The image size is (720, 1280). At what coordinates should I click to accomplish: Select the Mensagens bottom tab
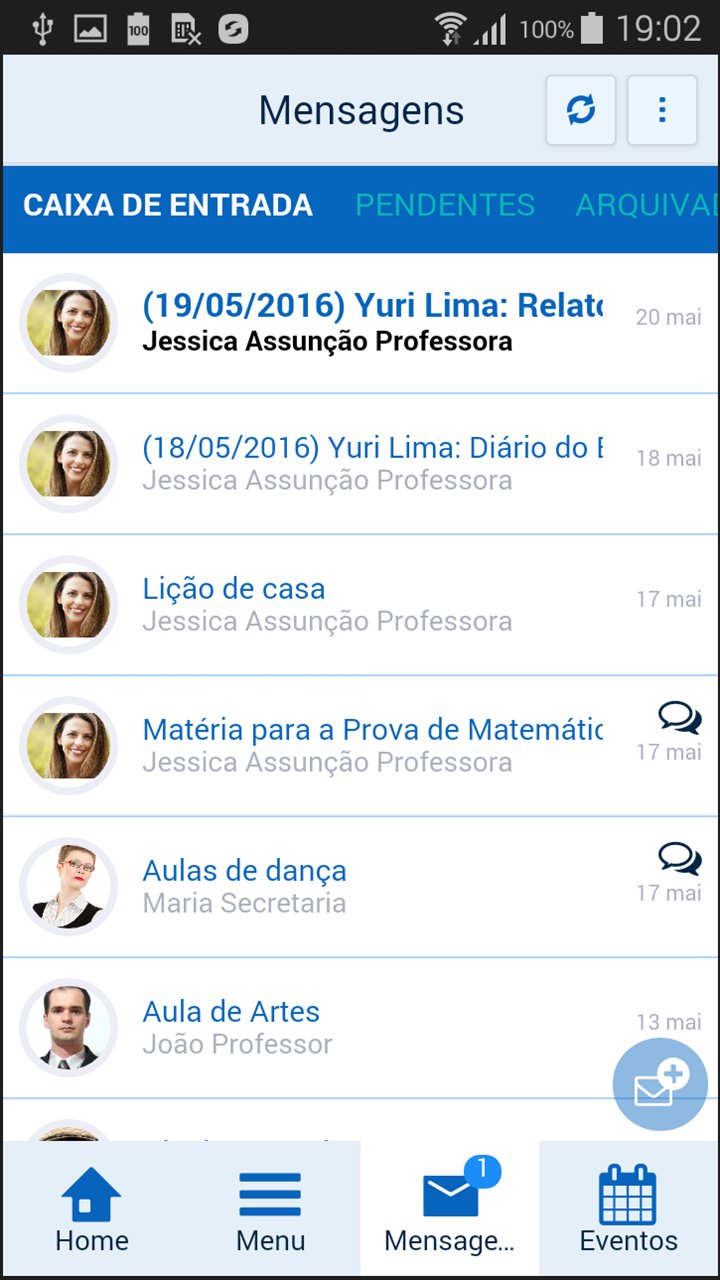(x=450, y=1208)
